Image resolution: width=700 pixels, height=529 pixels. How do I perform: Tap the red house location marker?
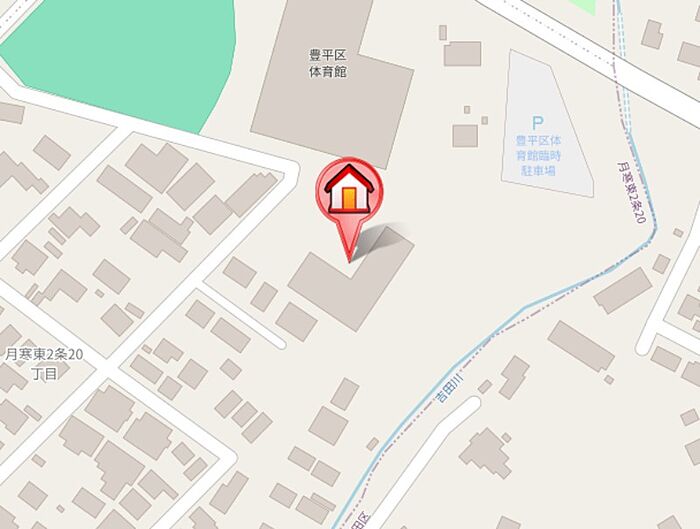(349, 189)
